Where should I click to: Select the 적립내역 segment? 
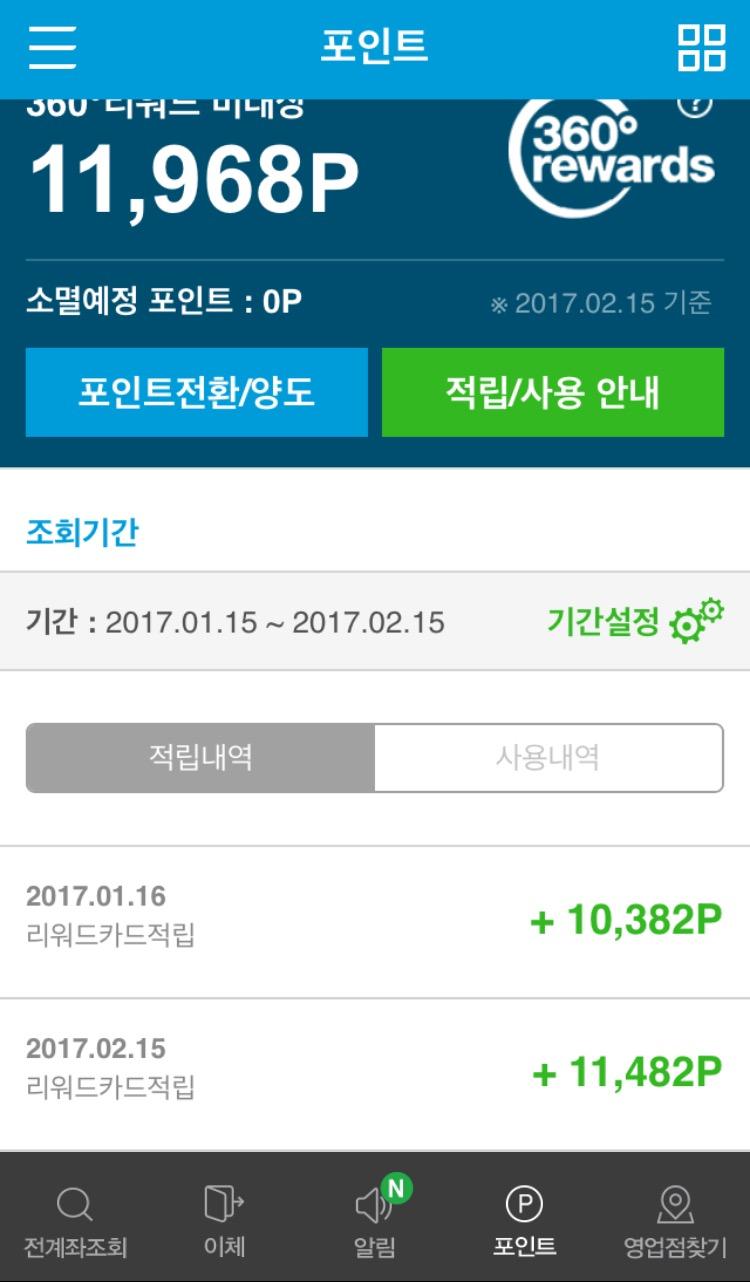200,758
